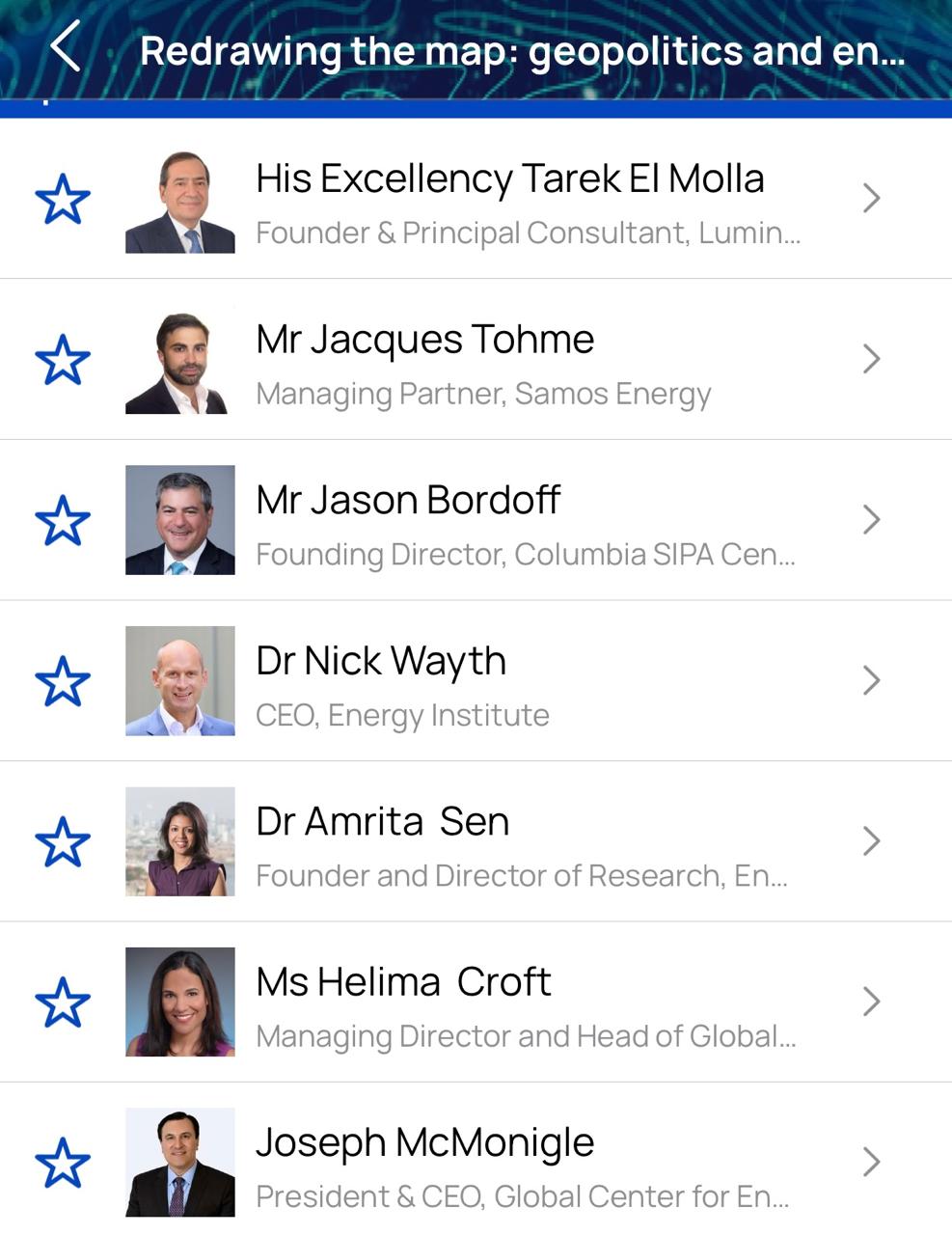Open Dr Amrita Sen's speaker page

point(521,842)
